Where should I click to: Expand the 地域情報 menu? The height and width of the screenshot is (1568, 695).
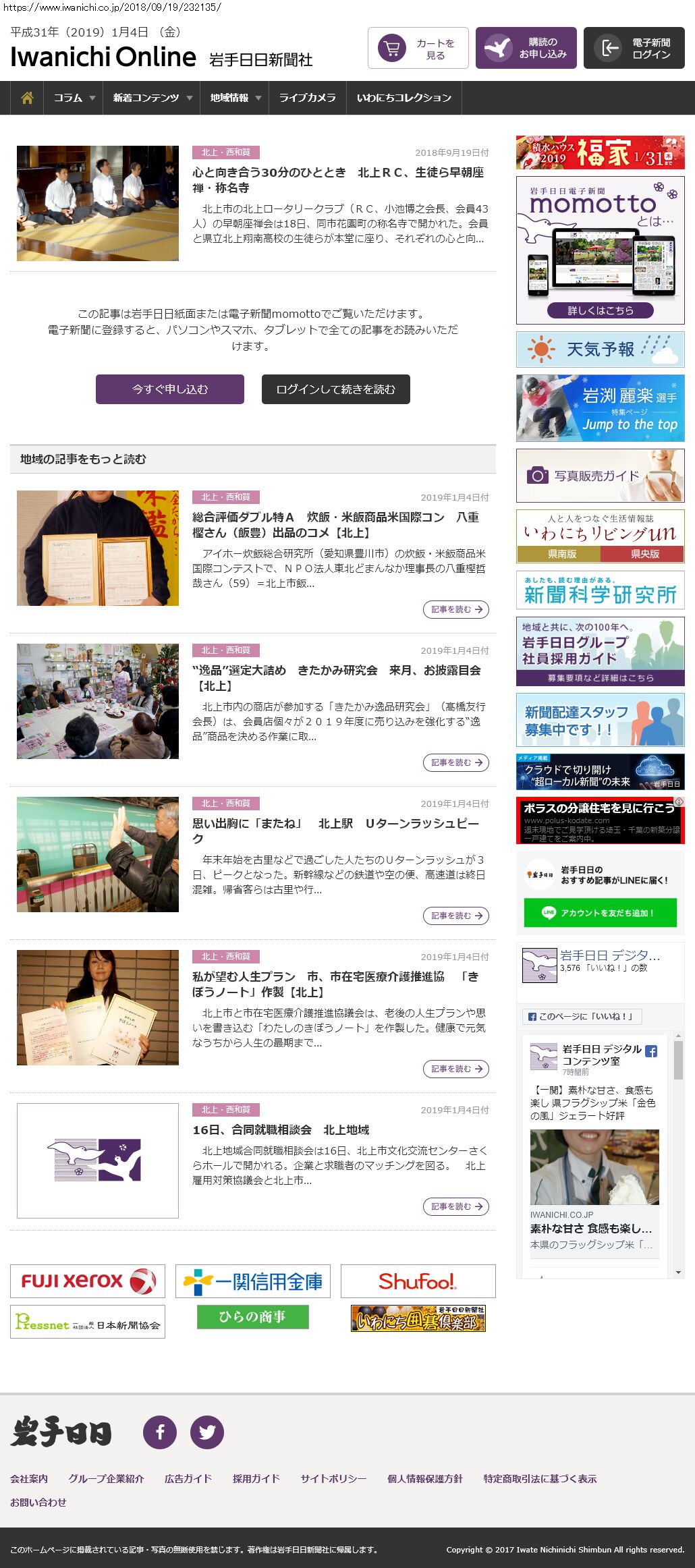(234, 98)
